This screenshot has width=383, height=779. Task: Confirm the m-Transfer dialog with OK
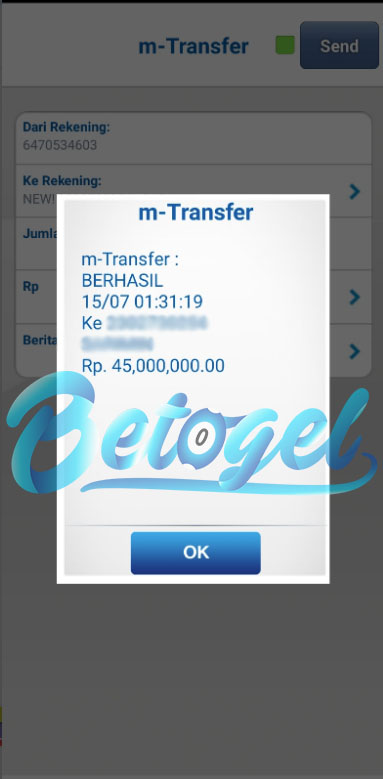point(195,552)
